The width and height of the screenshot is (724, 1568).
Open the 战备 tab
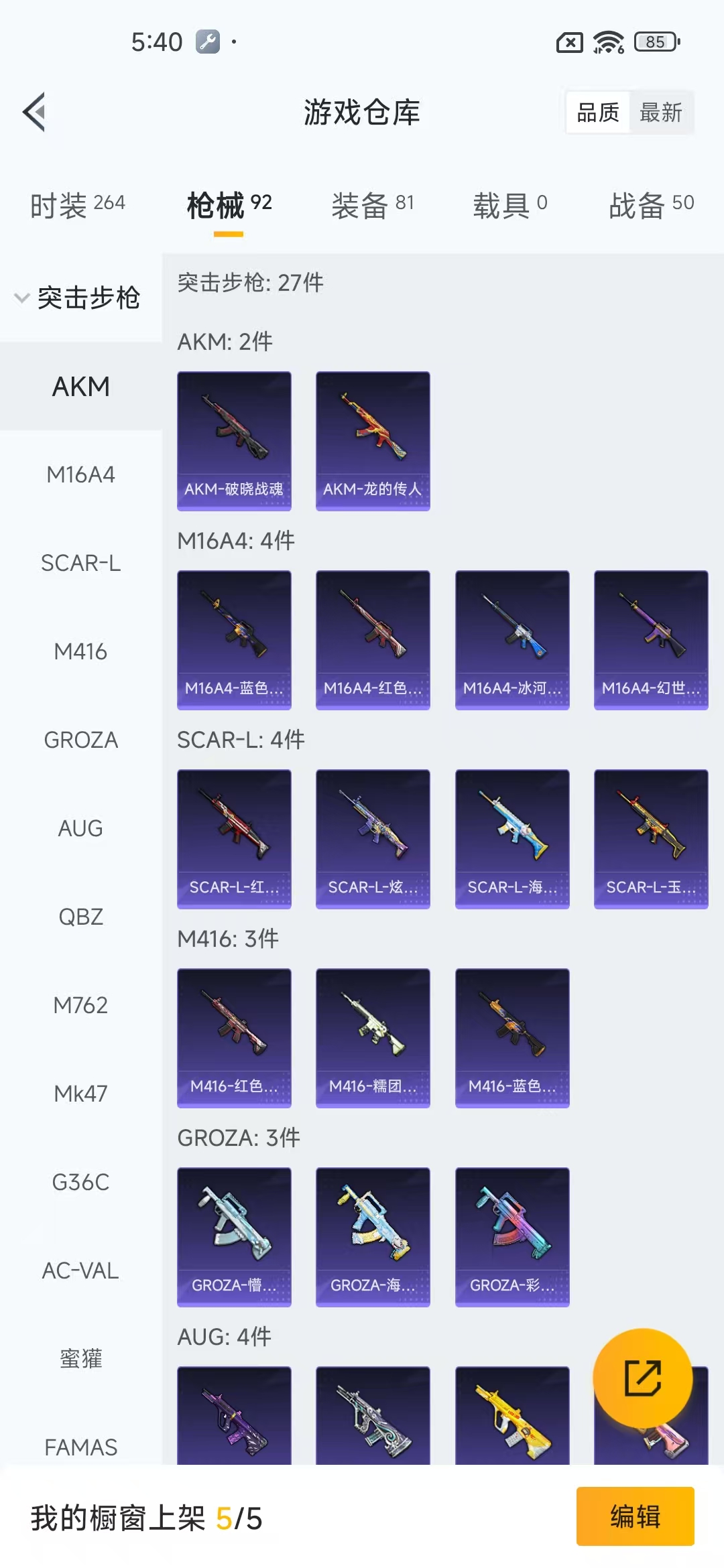tap(651, 204)
